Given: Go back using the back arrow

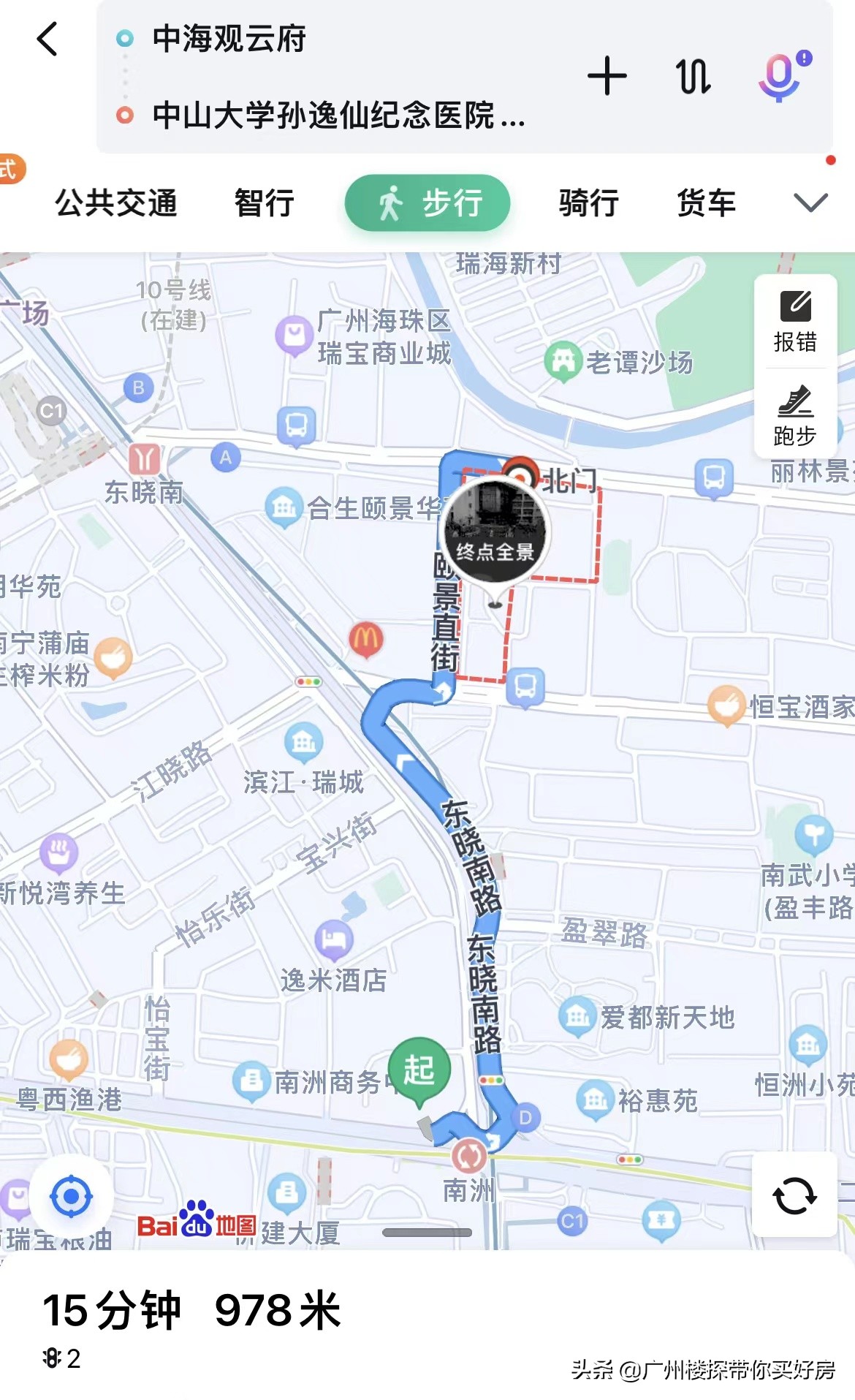Looking at the screenshot, I should pos(45,40).
